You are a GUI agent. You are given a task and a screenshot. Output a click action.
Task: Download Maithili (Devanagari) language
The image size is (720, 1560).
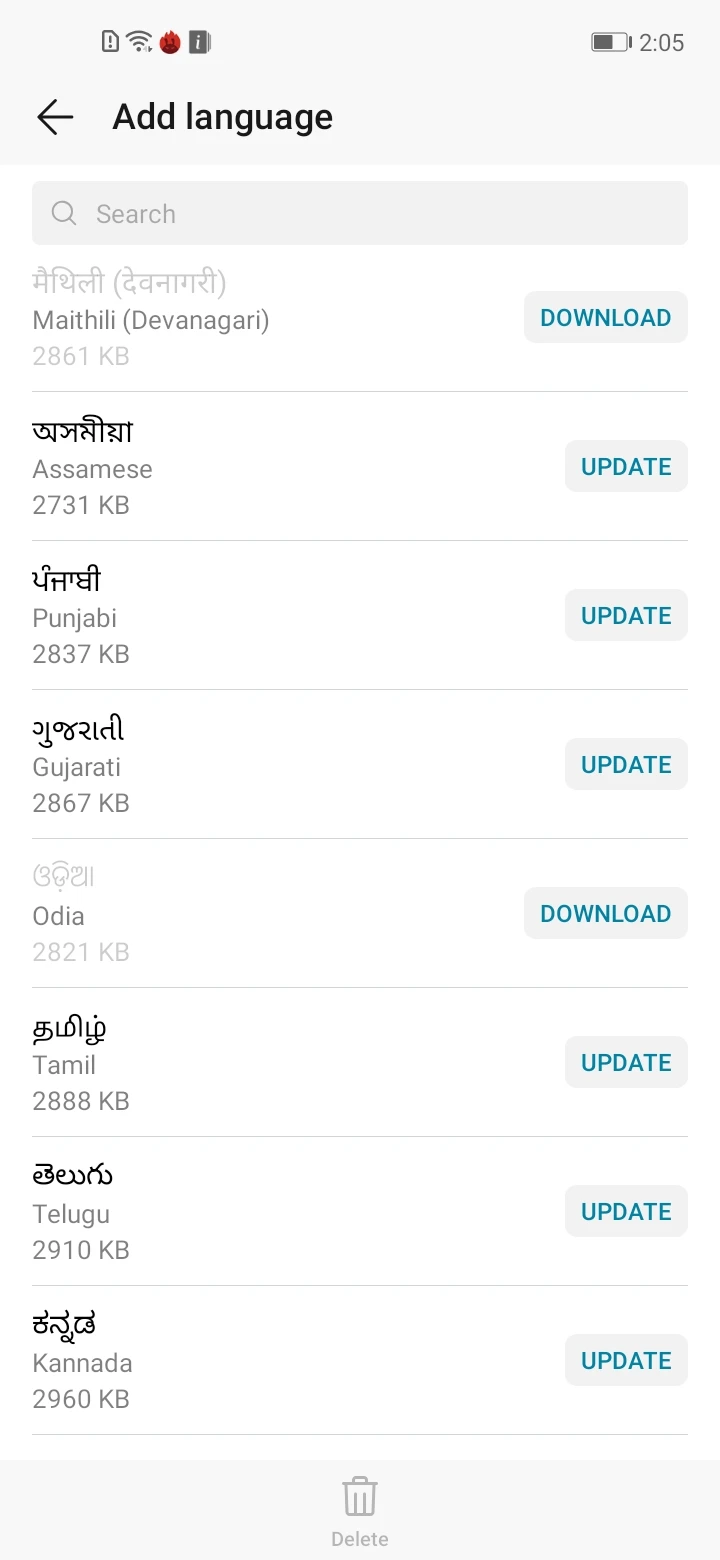[x=605, y=318]
